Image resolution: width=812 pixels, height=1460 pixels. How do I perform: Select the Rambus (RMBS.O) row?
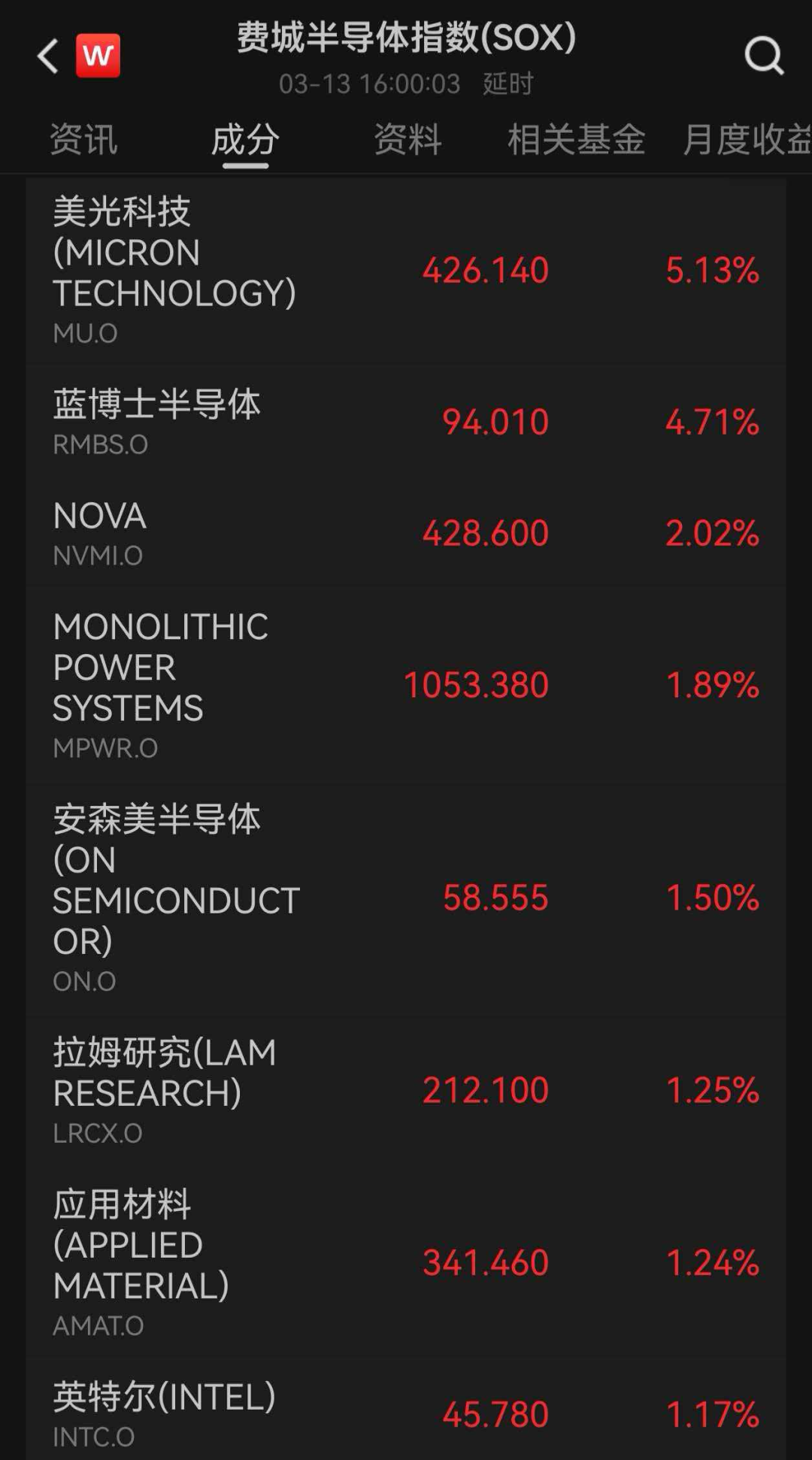pyautogui.click(x=301, y=421)
